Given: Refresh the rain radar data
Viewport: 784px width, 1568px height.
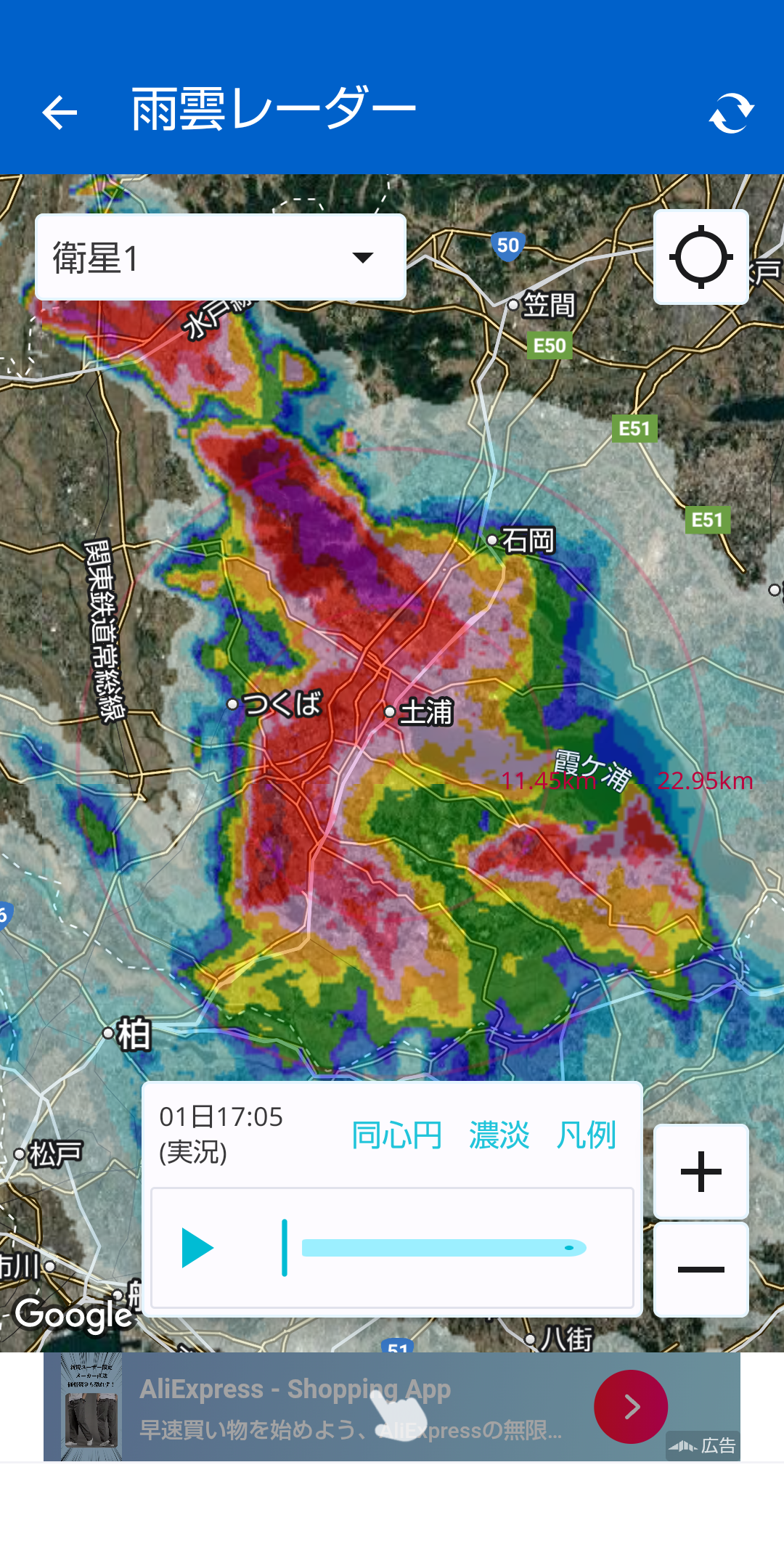Looking at the screenshot, I should pyautogui.click(x=732, y=113).
